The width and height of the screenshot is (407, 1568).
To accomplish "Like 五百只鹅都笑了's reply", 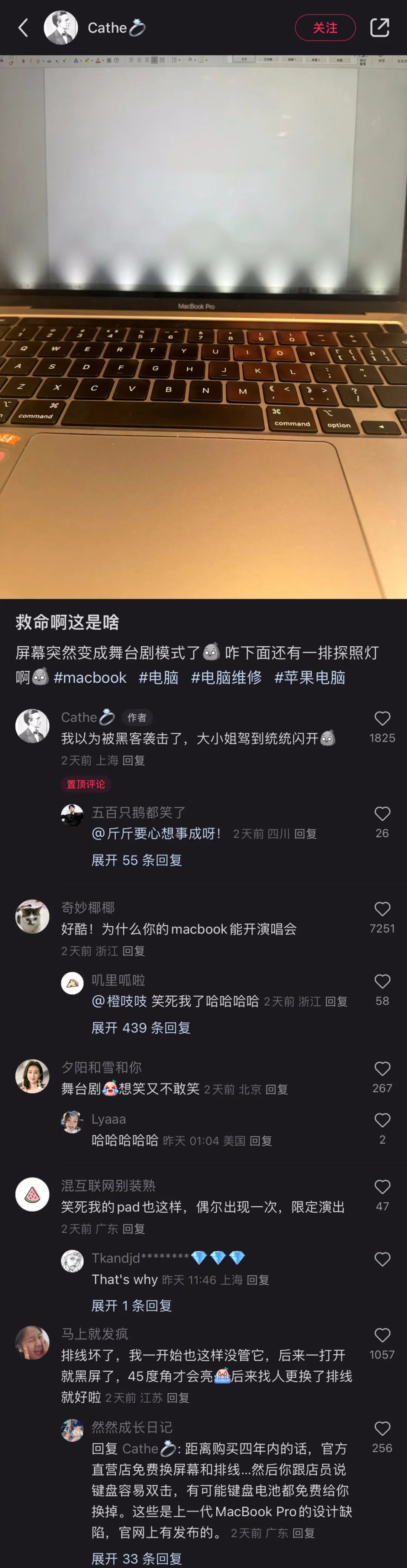I will 382,814.
